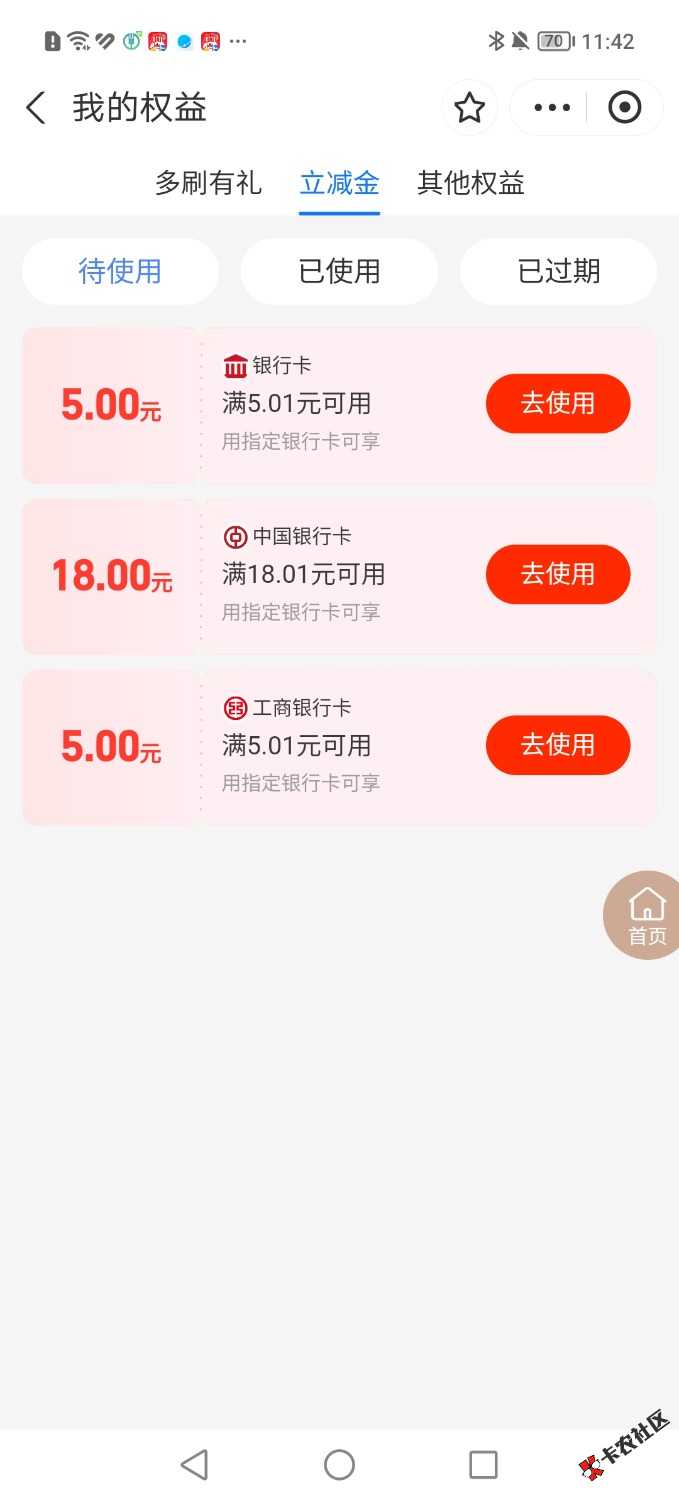The height and width of the screenshot is (1500, 679).
Task: Close the mini program via the circle icon
Action: pyautogui.click(x=624, y=108)
